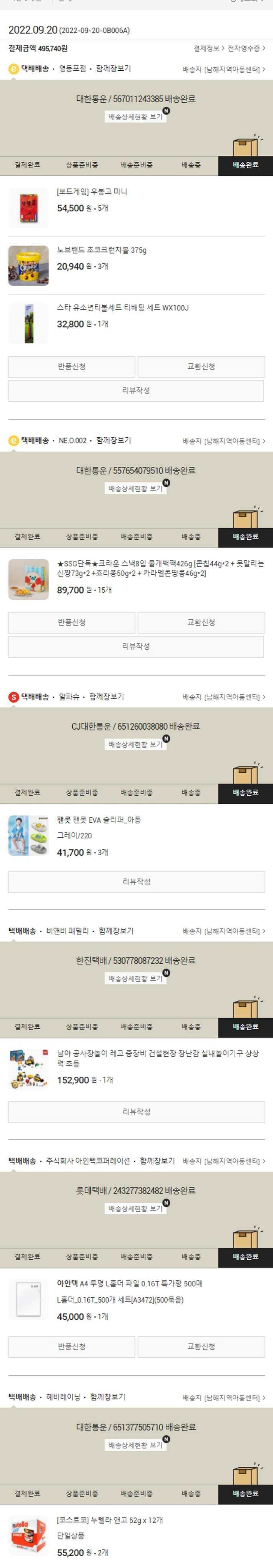Open 함께장보기 for 영등포점 shipment
Image resolution: width=273 pixels, height=1568 pixels.
coord(113,69)
